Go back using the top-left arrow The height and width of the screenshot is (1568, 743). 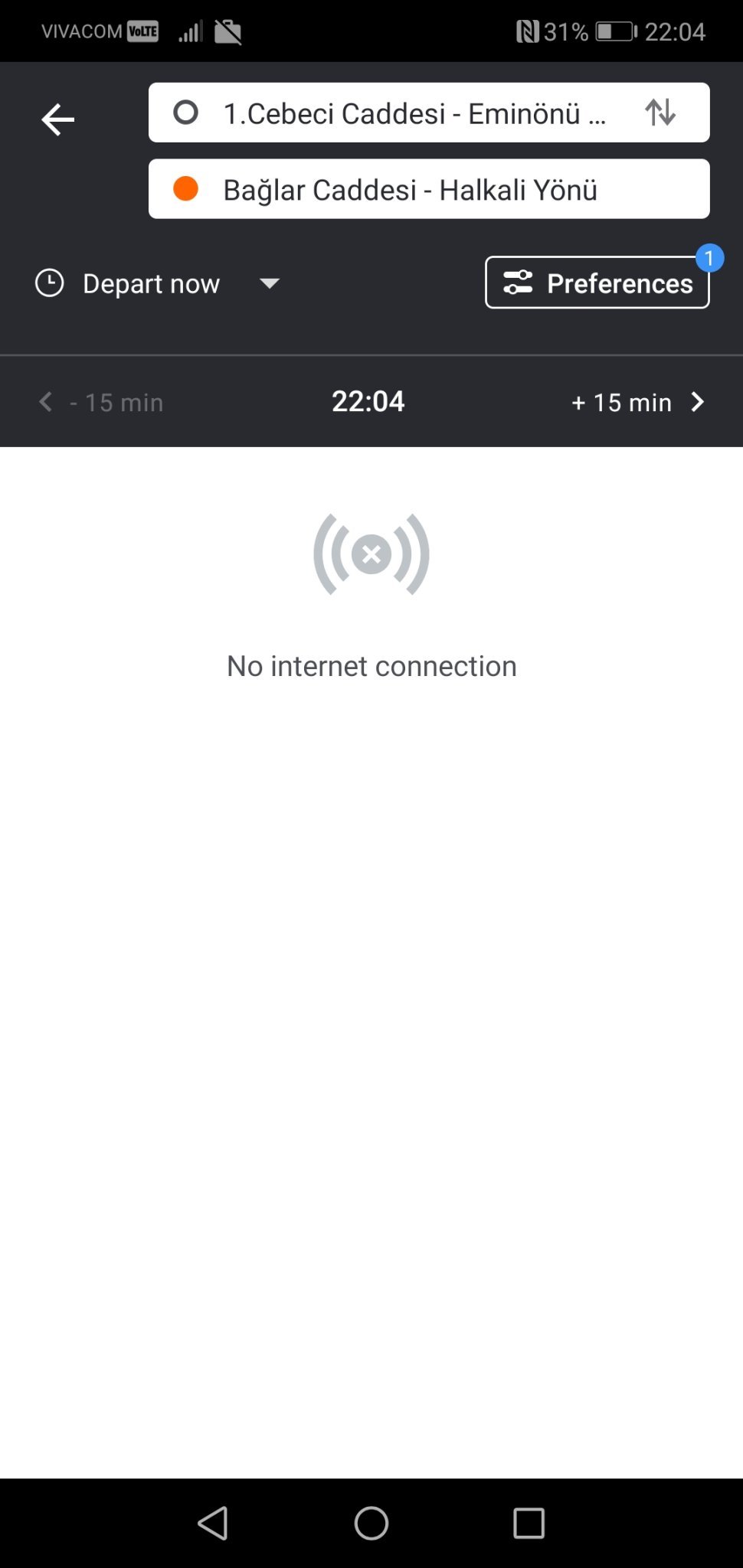coord(57,119)
